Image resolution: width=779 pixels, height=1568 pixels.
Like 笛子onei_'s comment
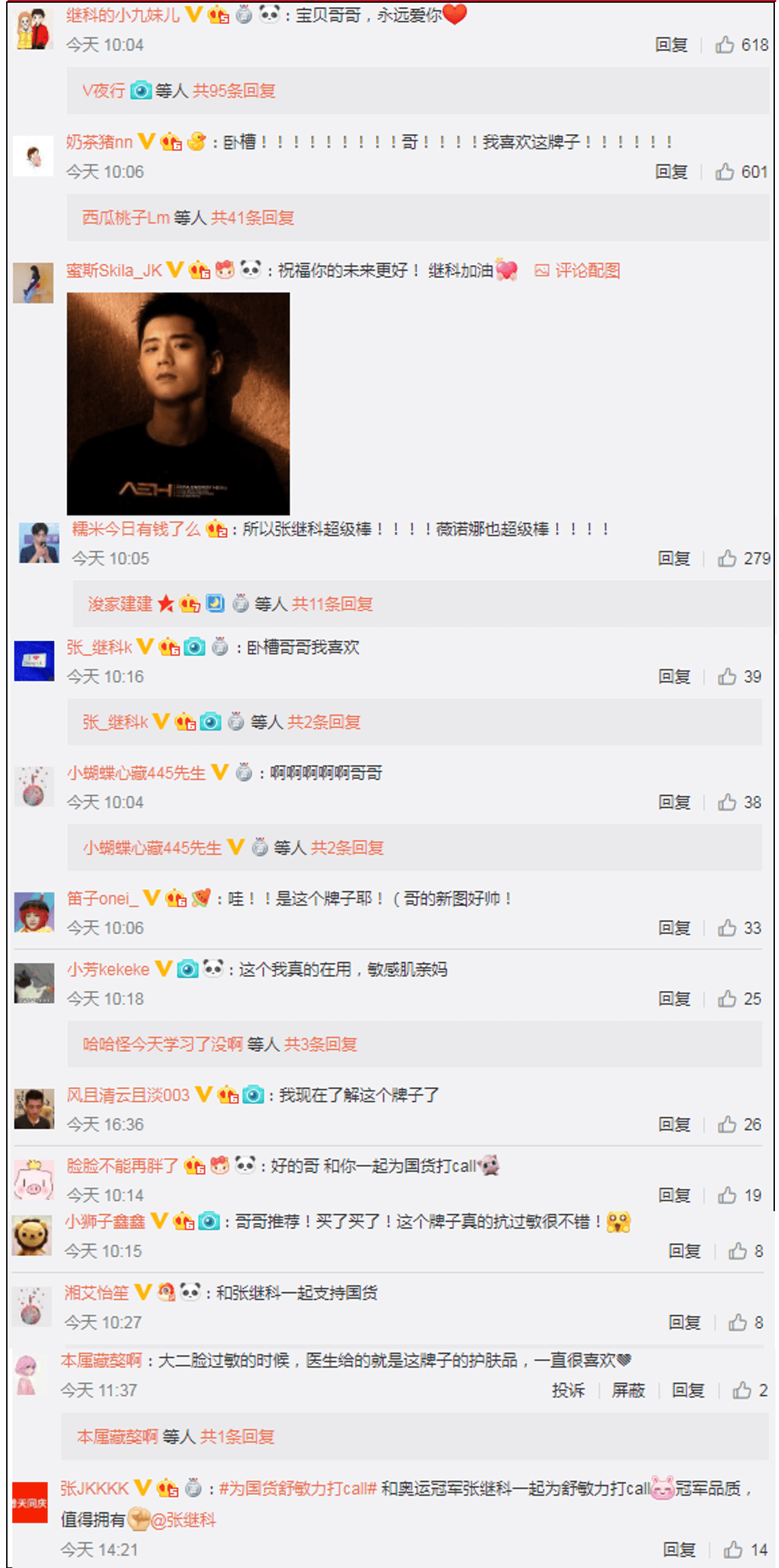click(x=728, y=928)
